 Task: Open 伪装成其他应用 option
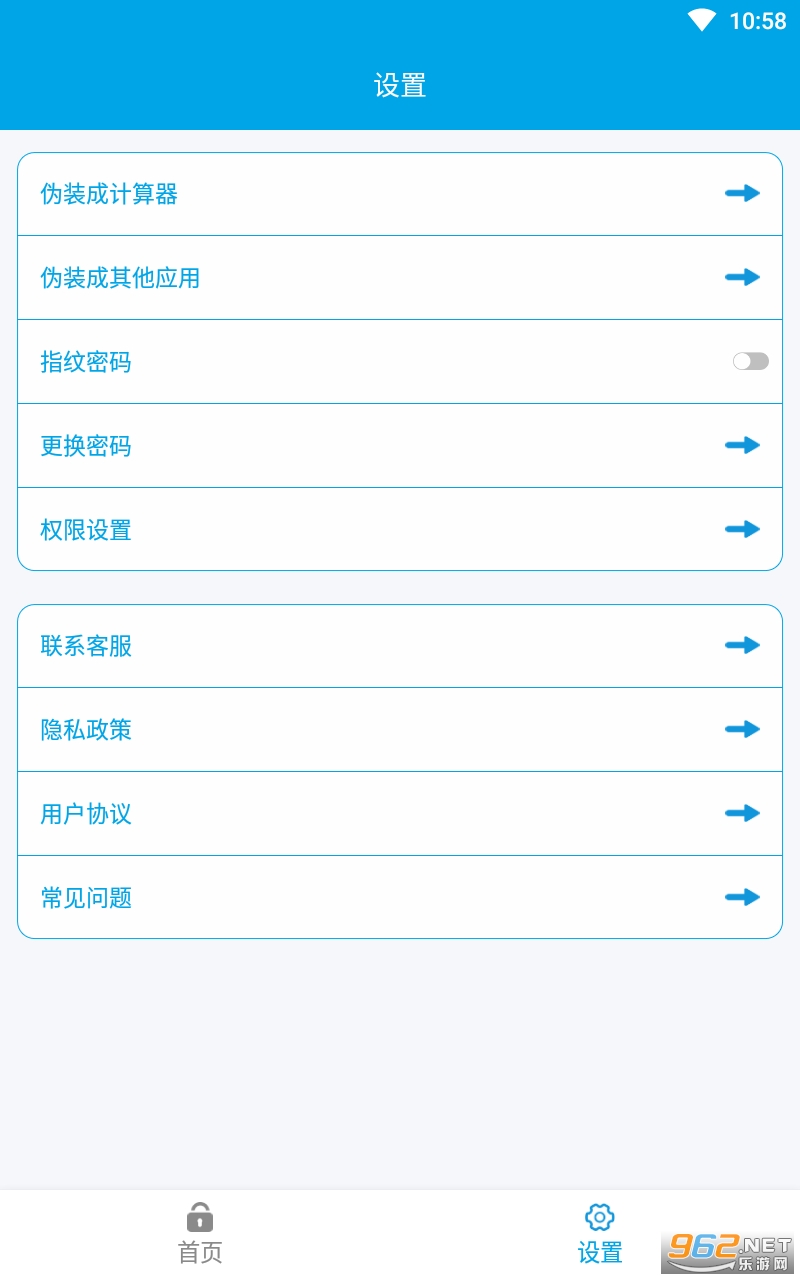pos(400,278)
